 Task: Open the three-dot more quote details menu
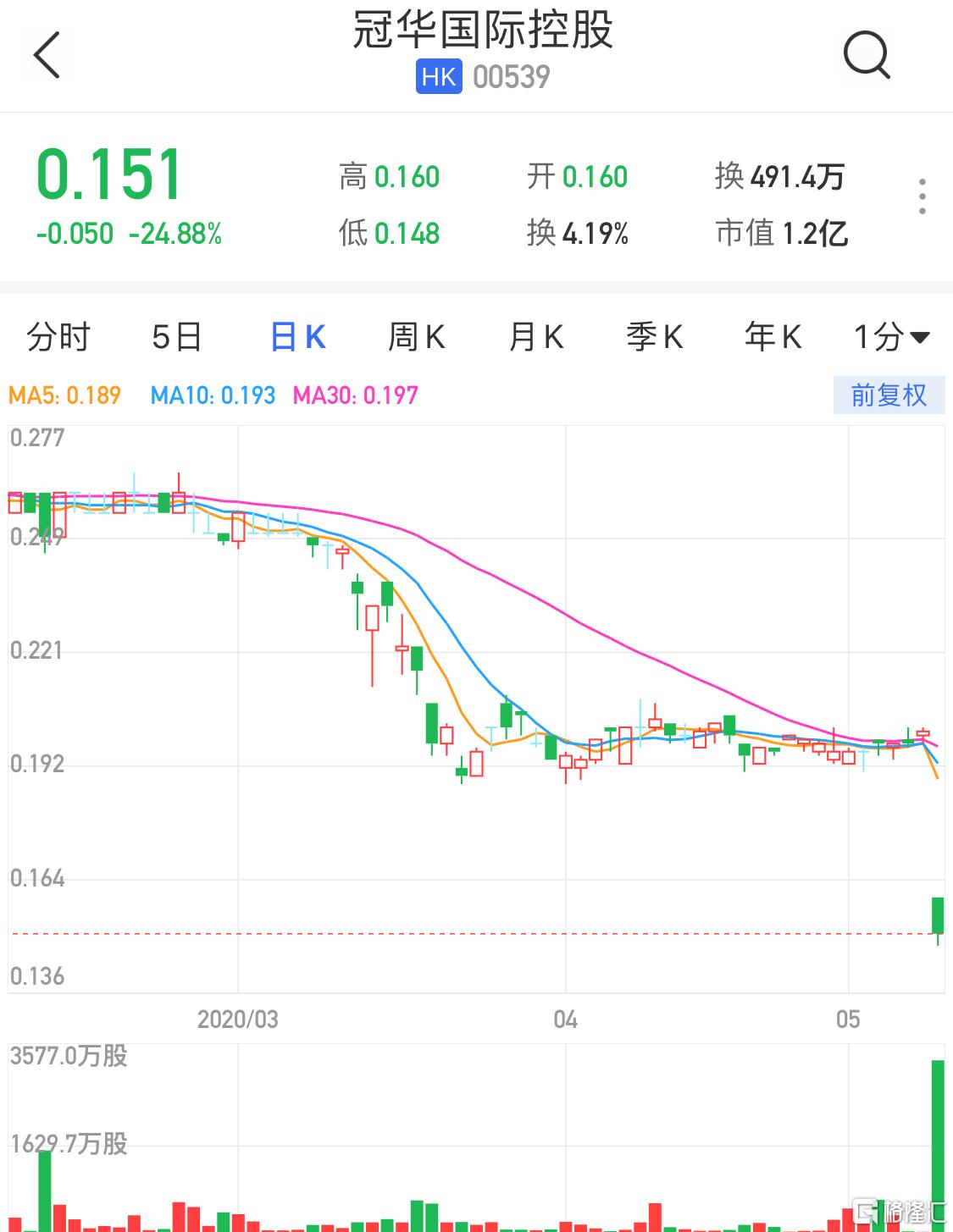click(922, 196)
